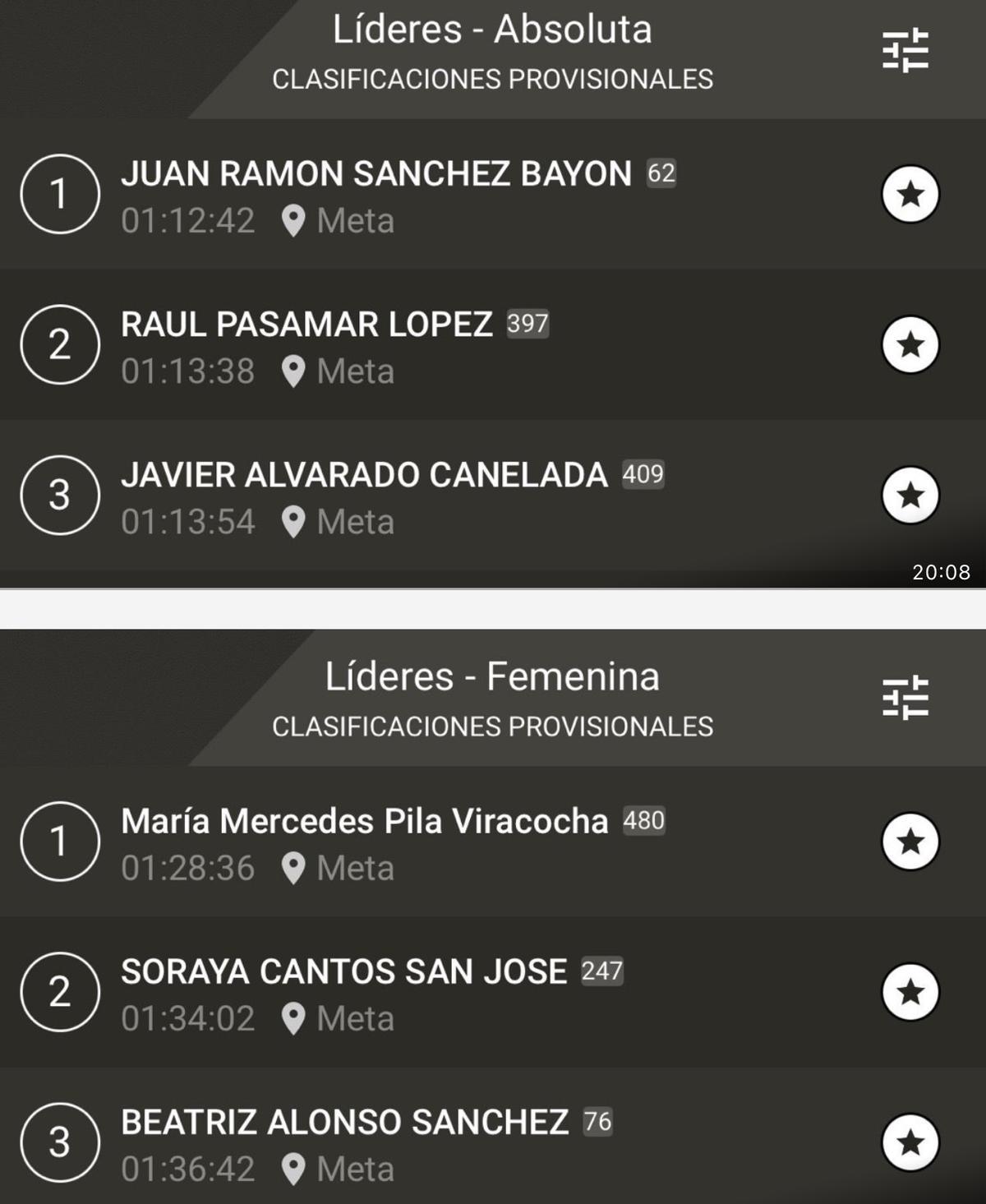
Task: Toggle favorite star for RAUL PASAMAR LOPEZ
Action: point(909,345)
